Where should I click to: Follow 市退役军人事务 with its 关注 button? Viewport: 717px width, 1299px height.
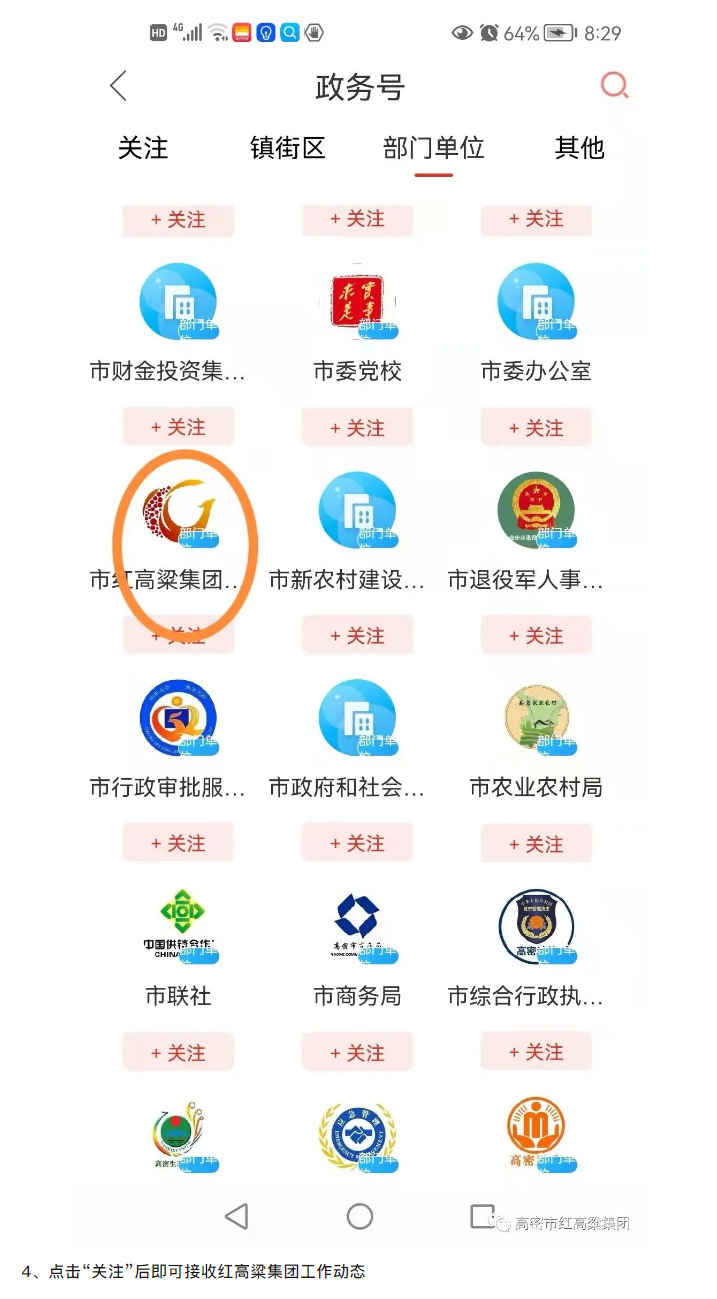tap(536, 635)
